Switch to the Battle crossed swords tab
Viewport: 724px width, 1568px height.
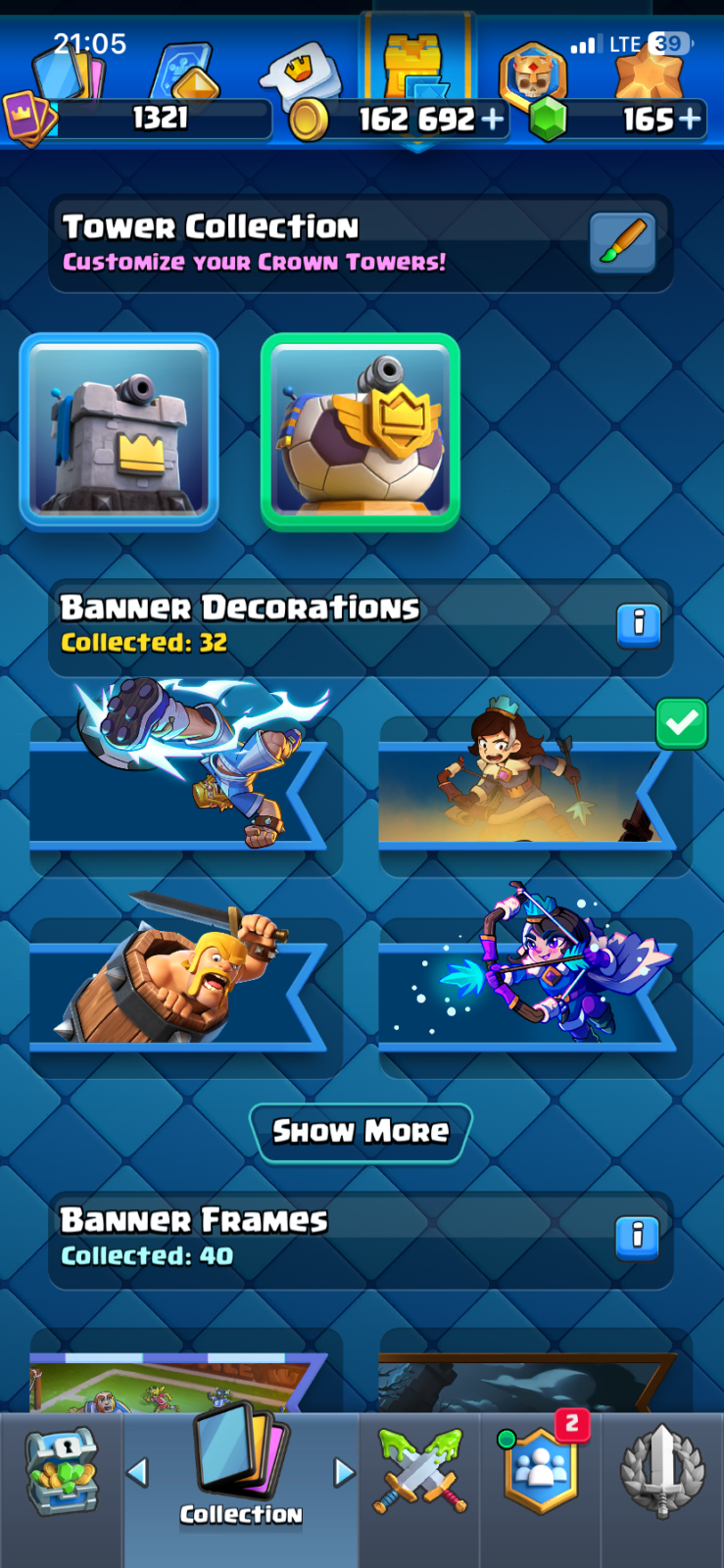[x=419, y=1471]
